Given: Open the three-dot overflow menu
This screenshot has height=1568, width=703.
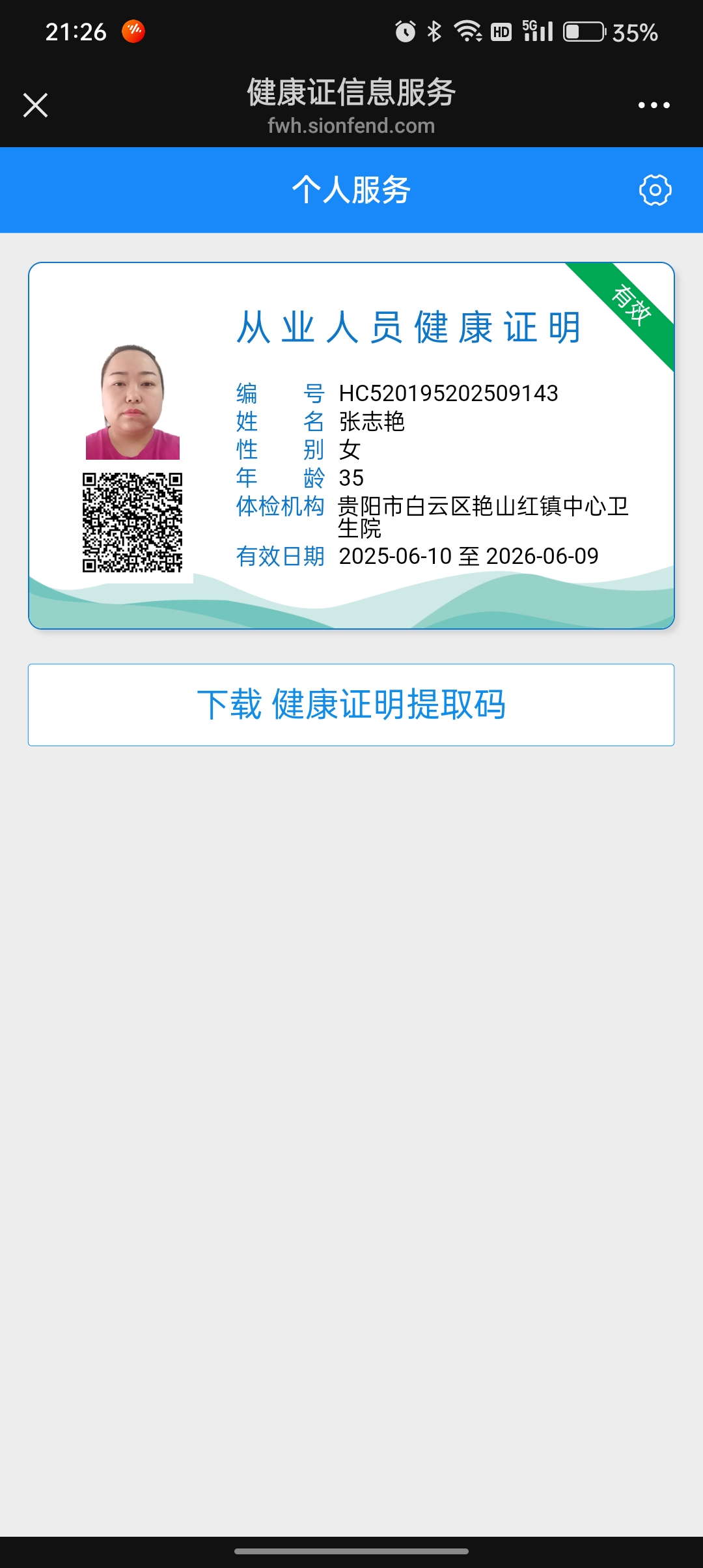Looking at the screenshot, I should 654,105.
